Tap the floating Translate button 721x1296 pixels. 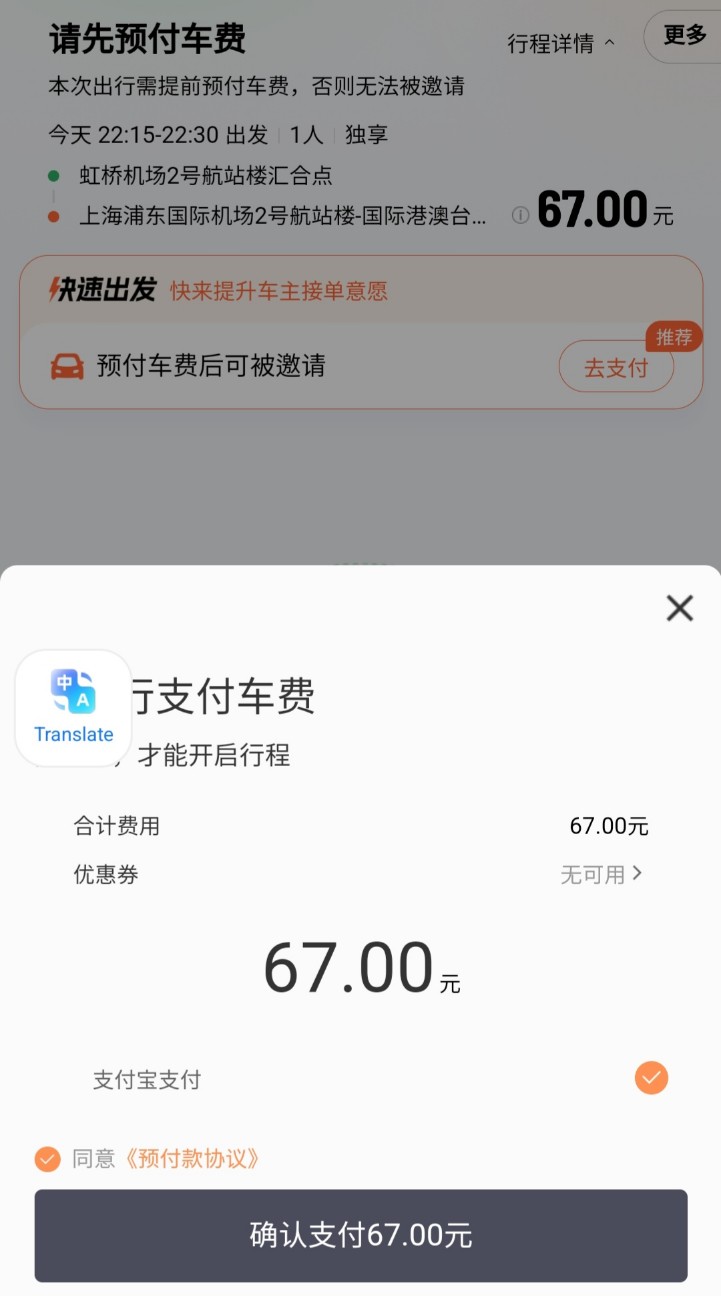(x=74, y=708)
